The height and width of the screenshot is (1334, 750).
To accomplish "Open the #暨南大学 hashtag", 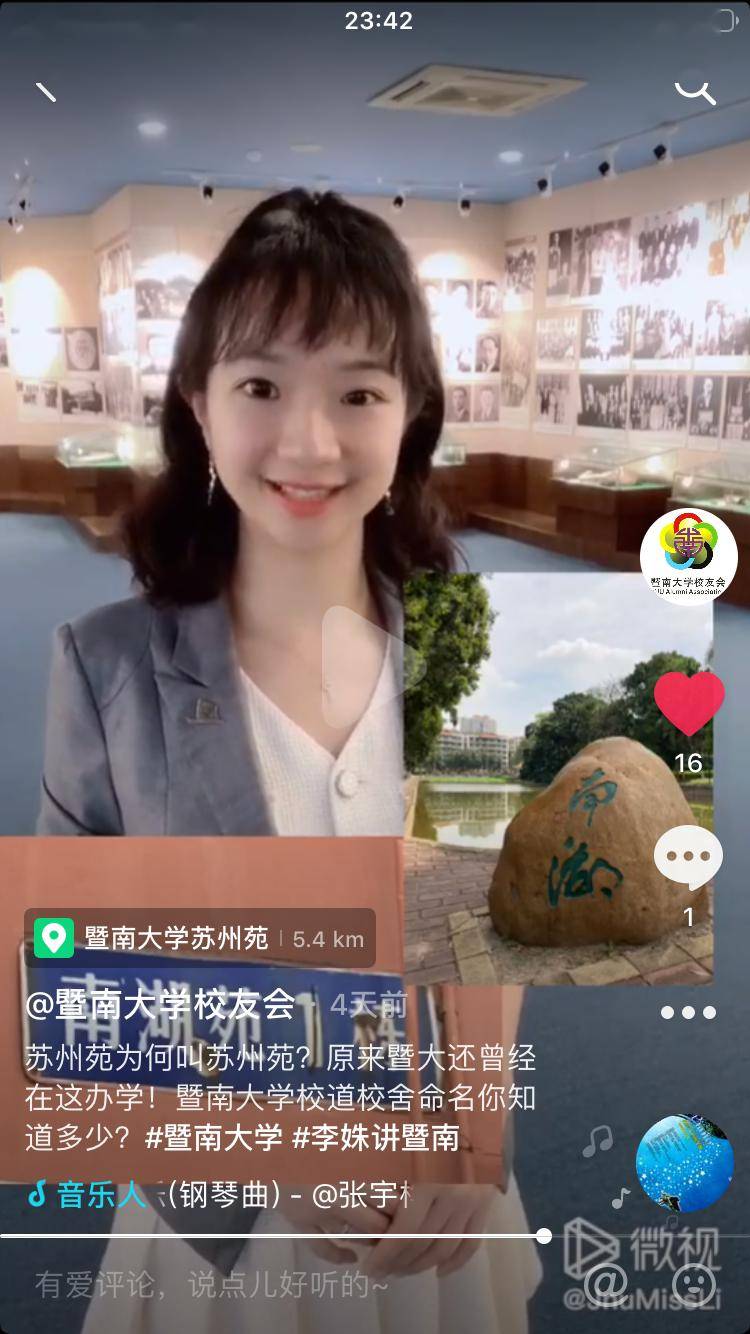I will click(213, 1137).
